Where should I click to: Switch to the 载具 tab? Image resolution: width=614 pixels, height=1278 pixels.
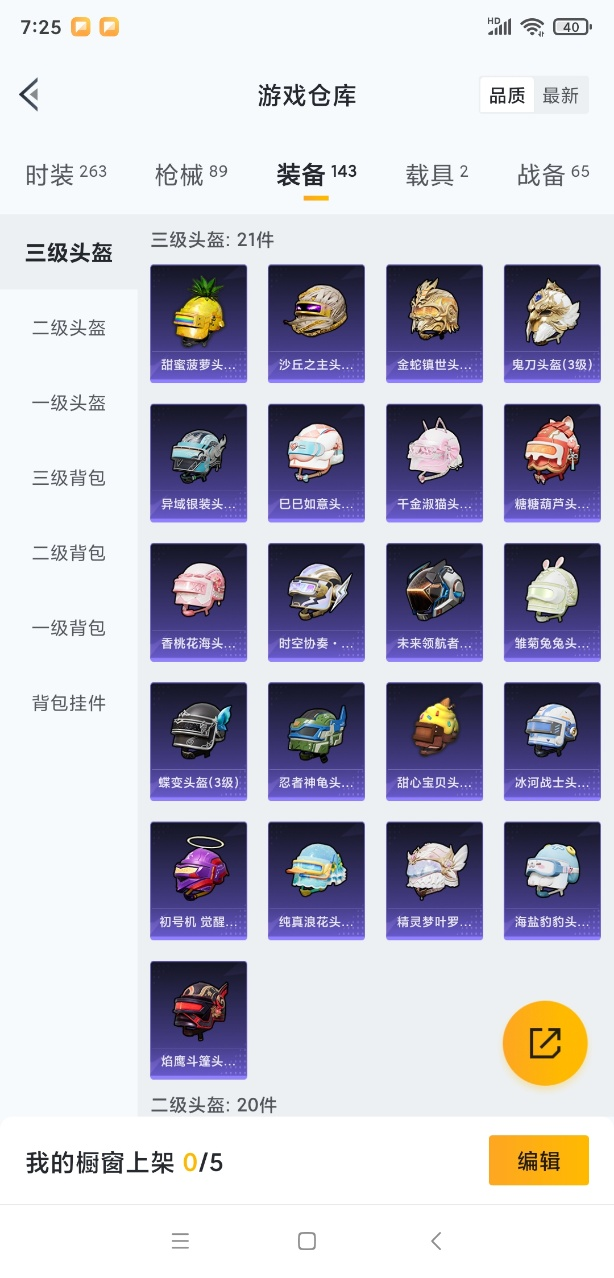(x=436, y=175)
